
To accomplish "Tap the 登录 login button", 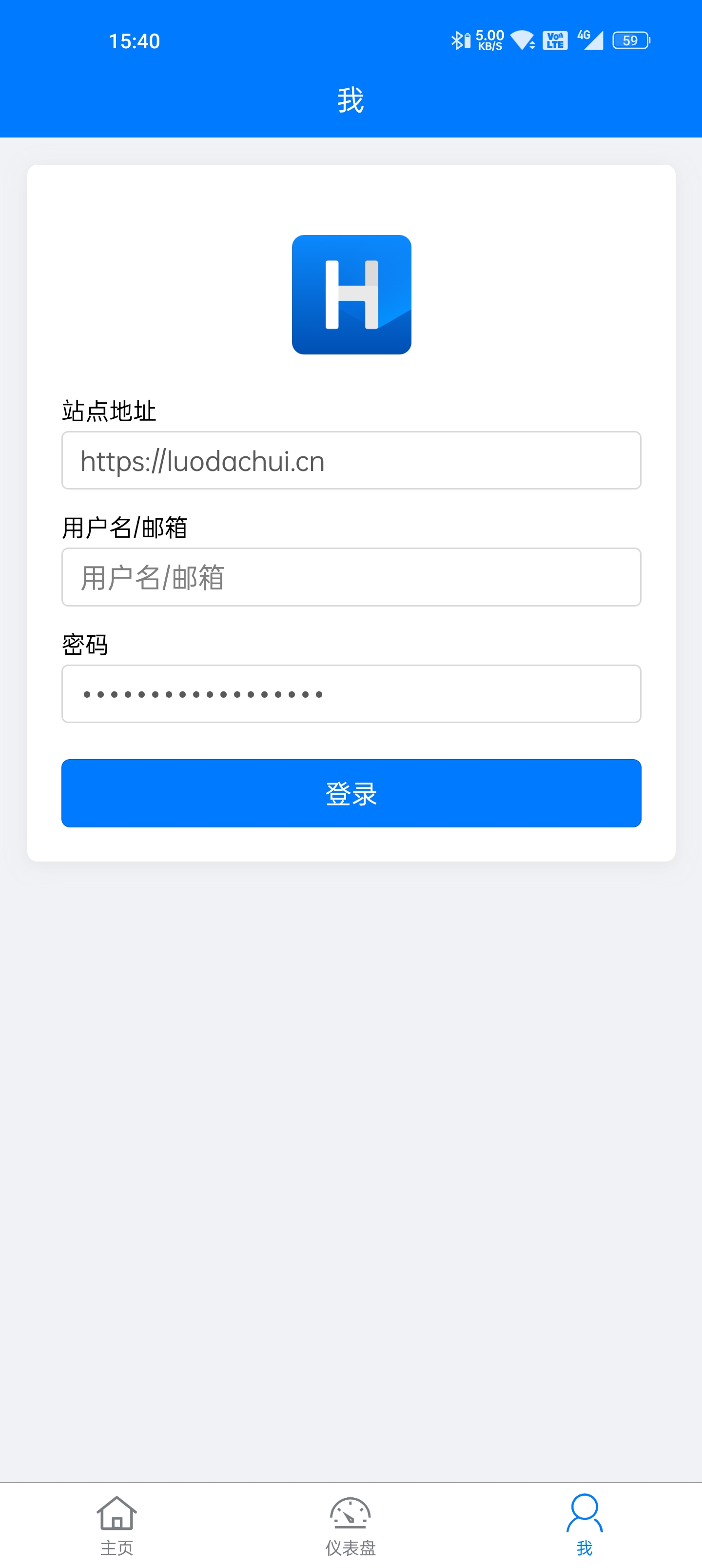I will [x=351, y=793].
